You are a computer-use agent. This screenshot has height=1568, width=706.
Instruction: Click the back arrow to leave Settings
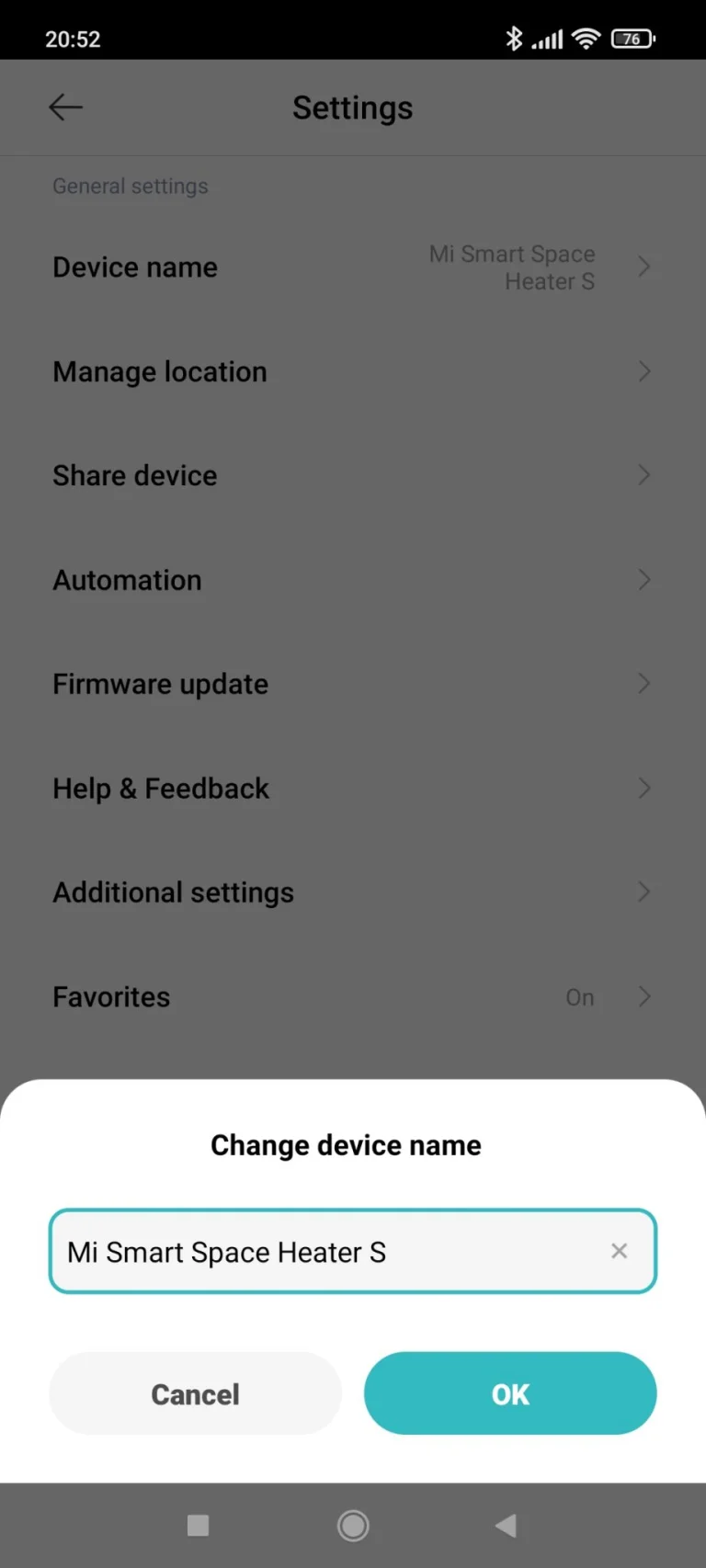click(x=65, y=107)
